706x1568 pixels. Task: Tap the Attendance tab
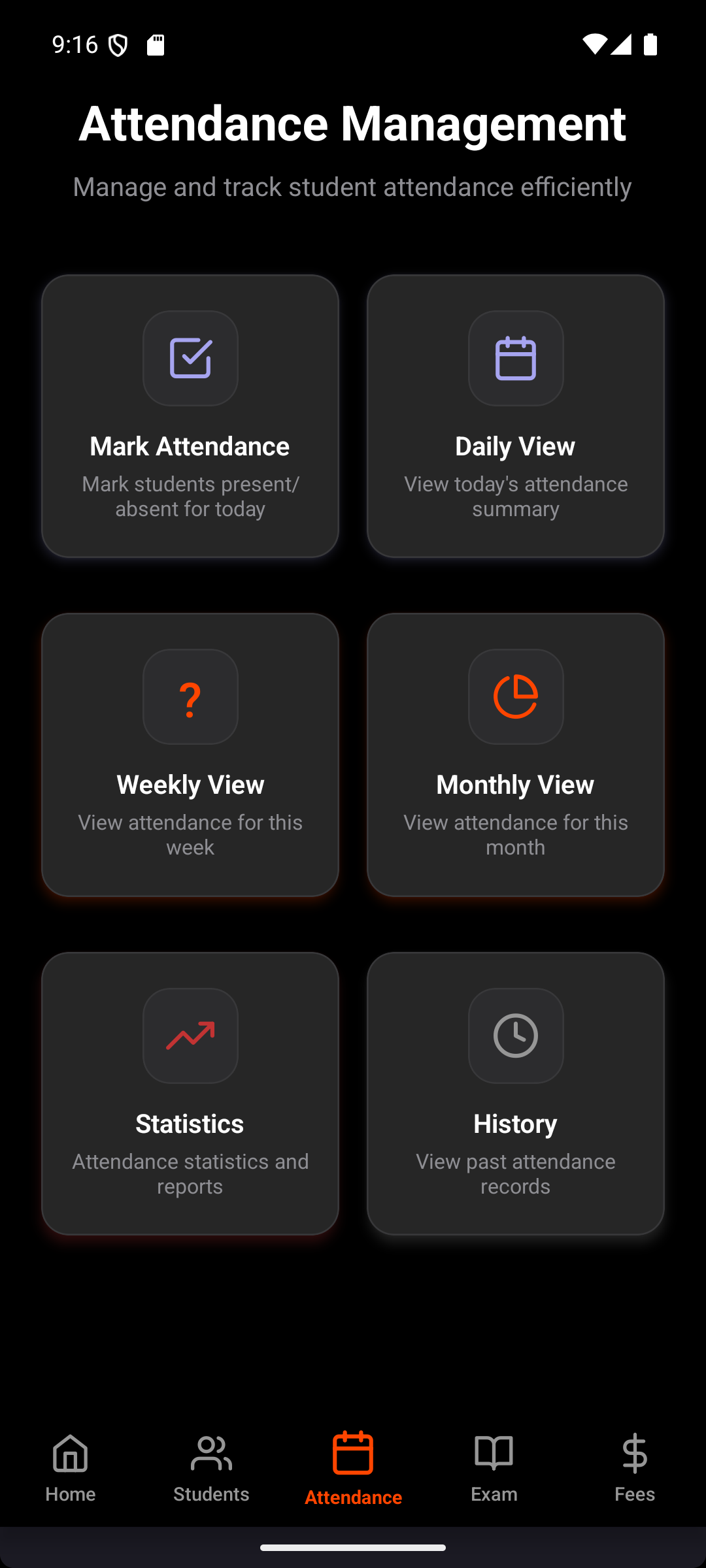[353, 1467]
